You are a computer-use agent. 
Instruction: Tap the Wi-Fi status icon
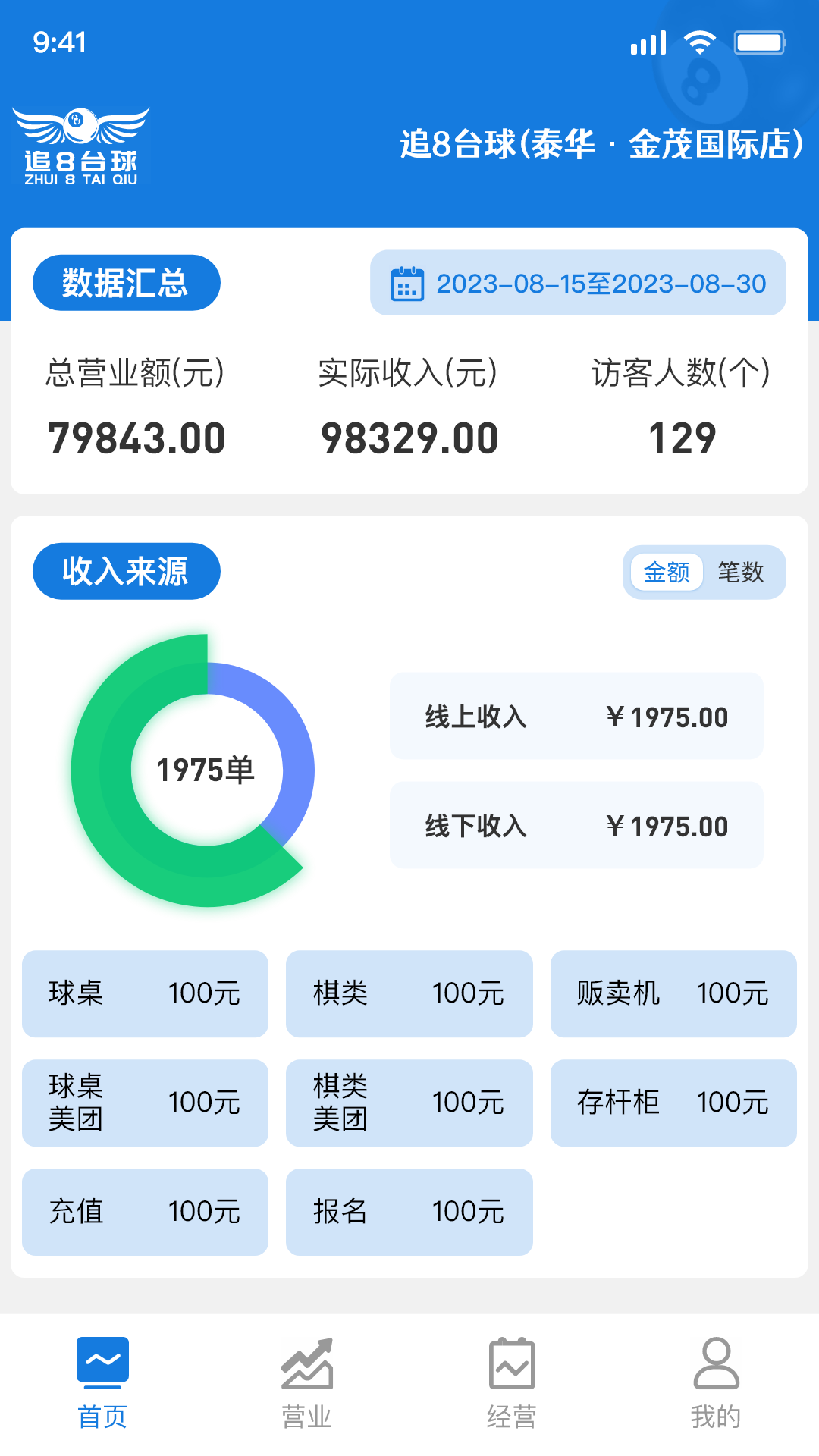pyautogui.click(x=701, y=42)
